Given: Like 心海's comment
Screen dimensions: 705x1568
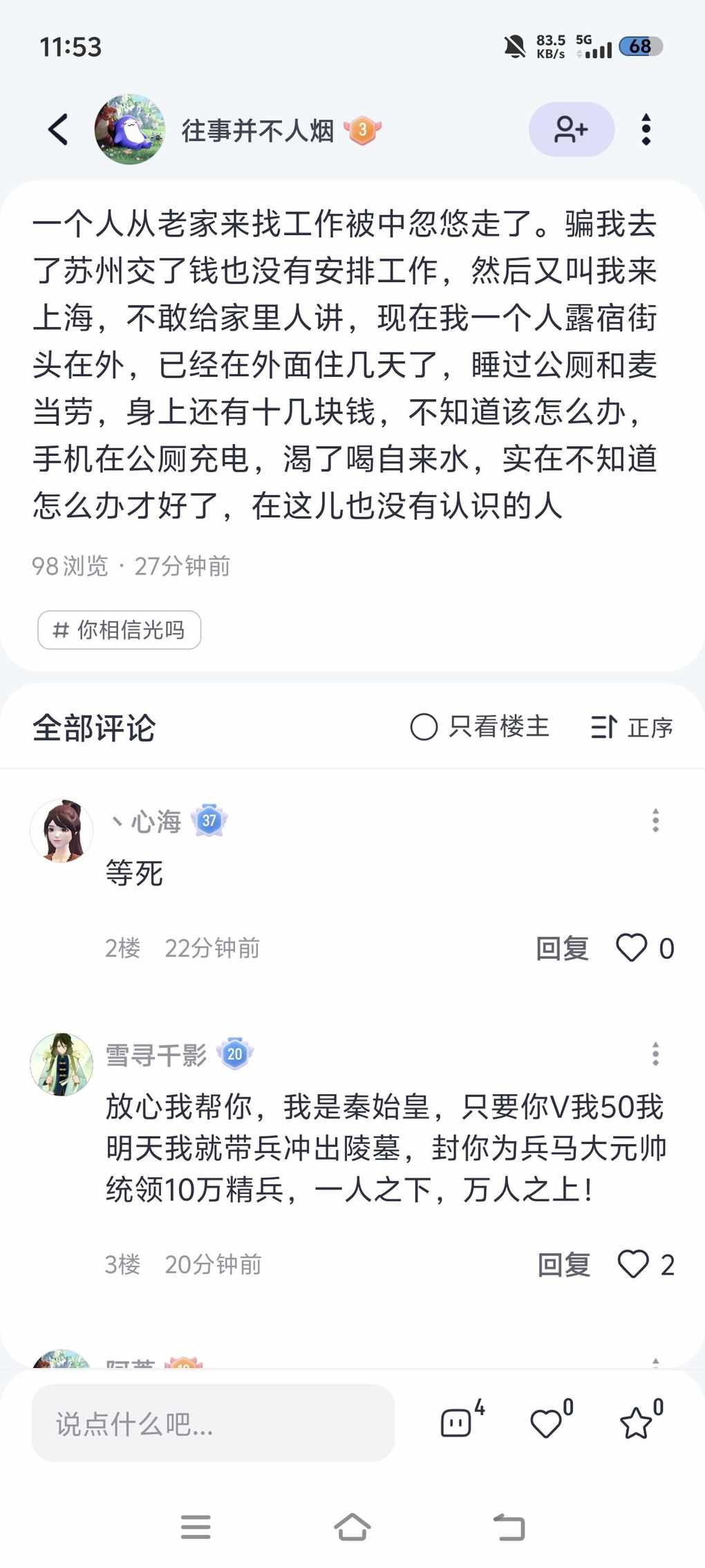Looking at the screenshot, I should 632,948.
